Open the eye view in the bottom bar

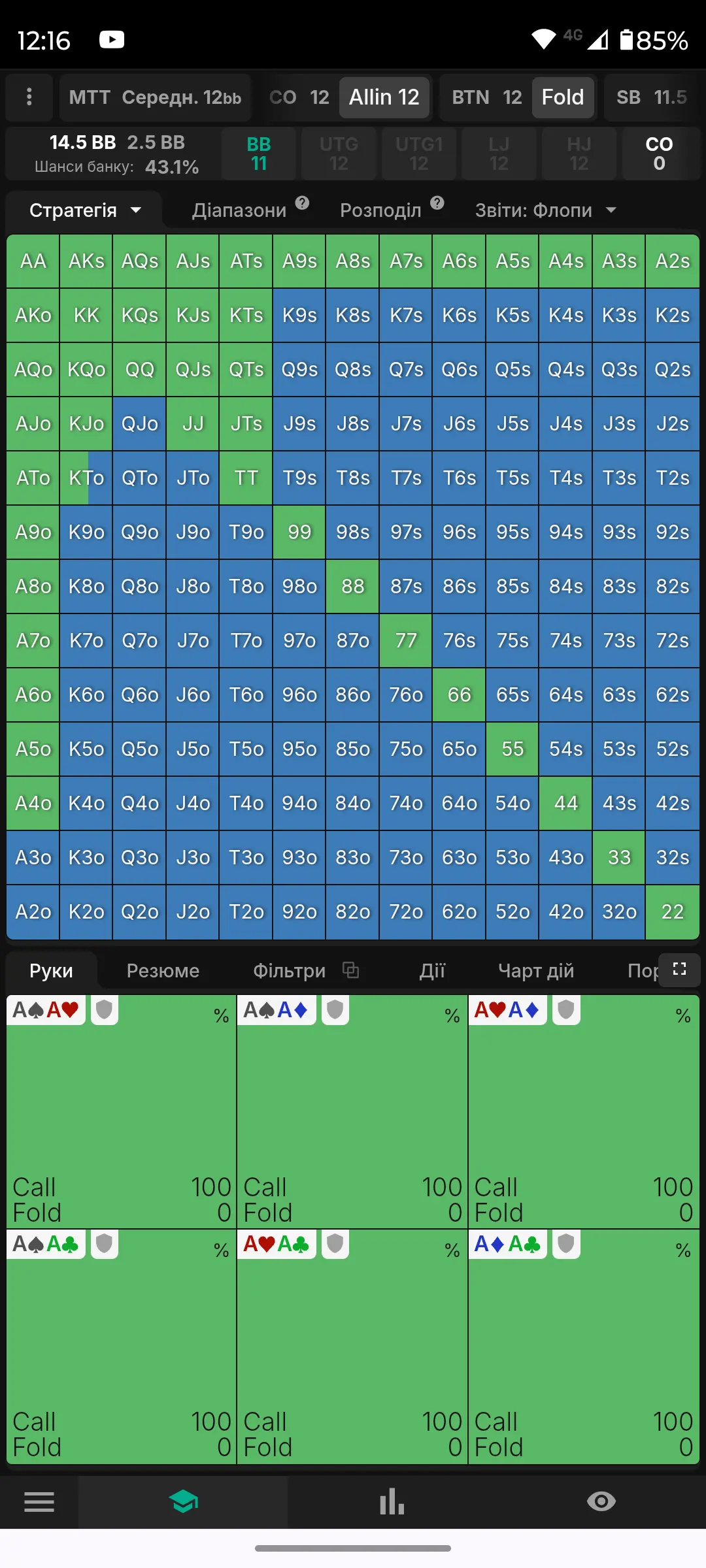click(601, 1502)
